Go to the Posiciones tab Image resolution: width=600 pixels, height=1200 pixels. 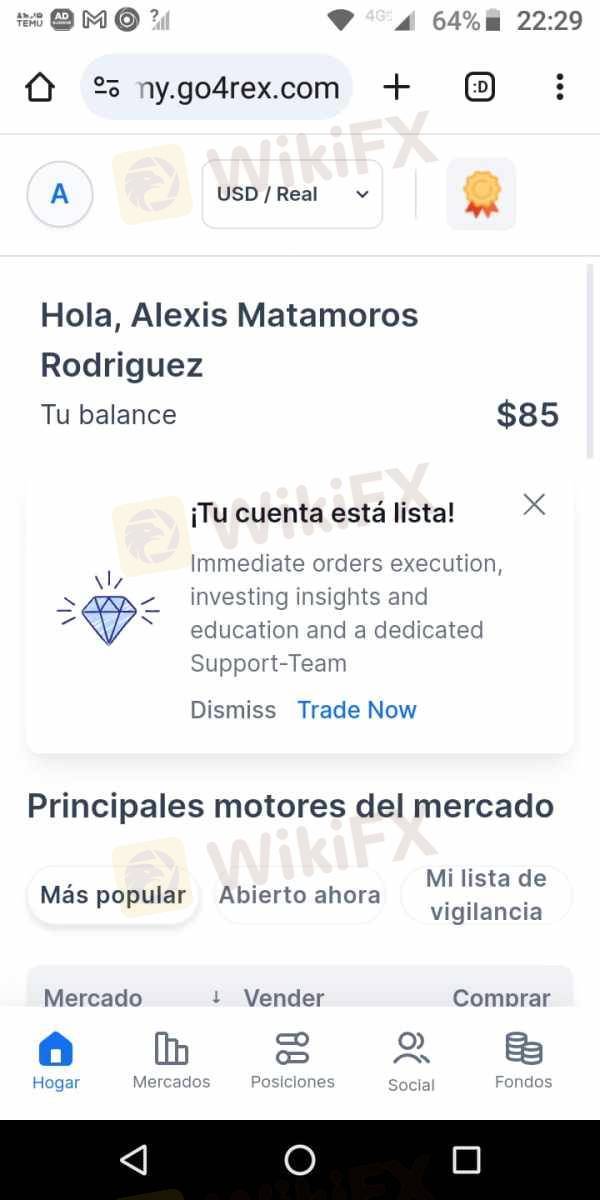[292, 1061]
